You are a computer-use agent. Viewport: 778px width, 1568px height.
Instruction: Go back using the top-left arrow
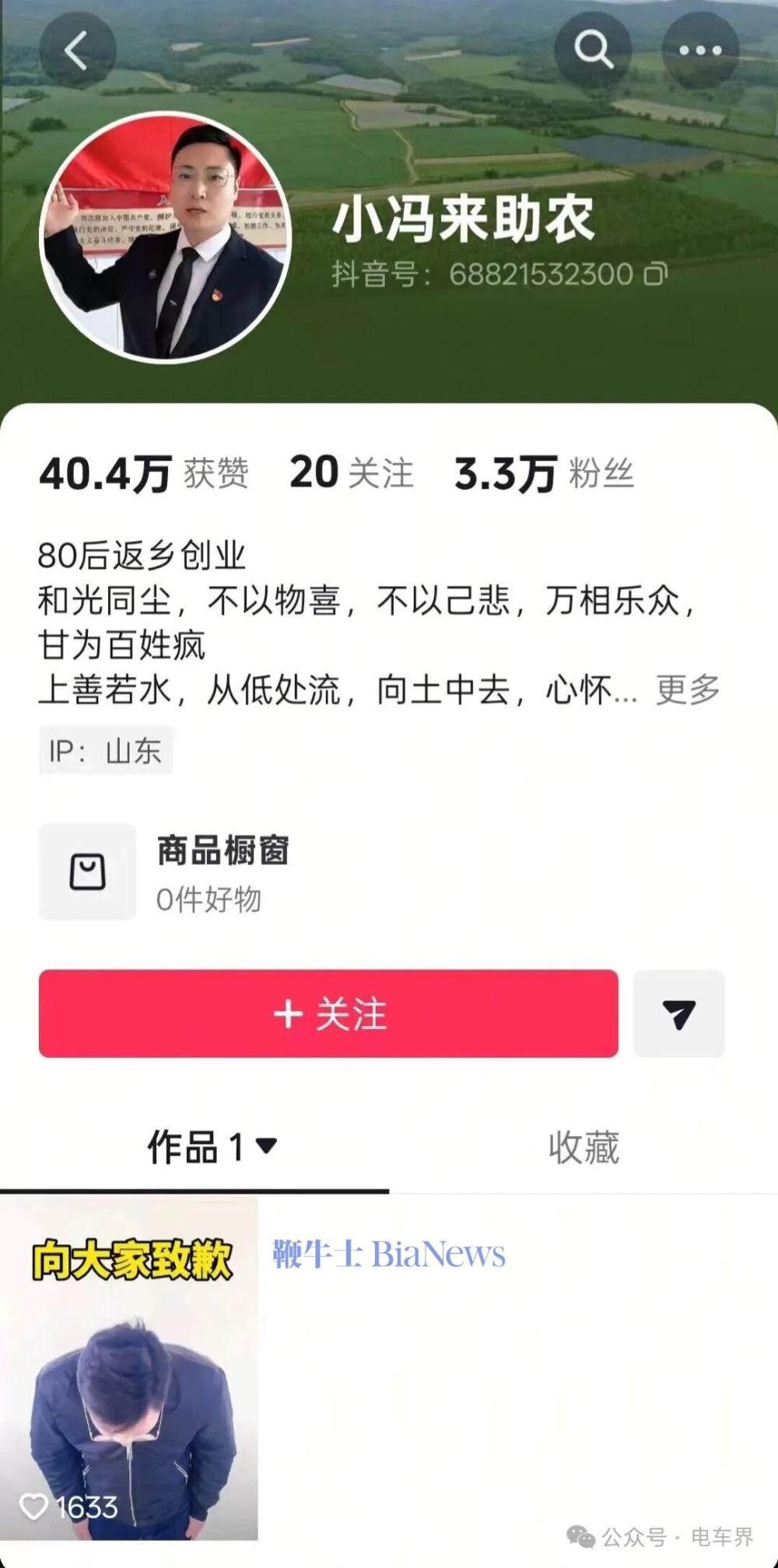(x=76, y=51)
